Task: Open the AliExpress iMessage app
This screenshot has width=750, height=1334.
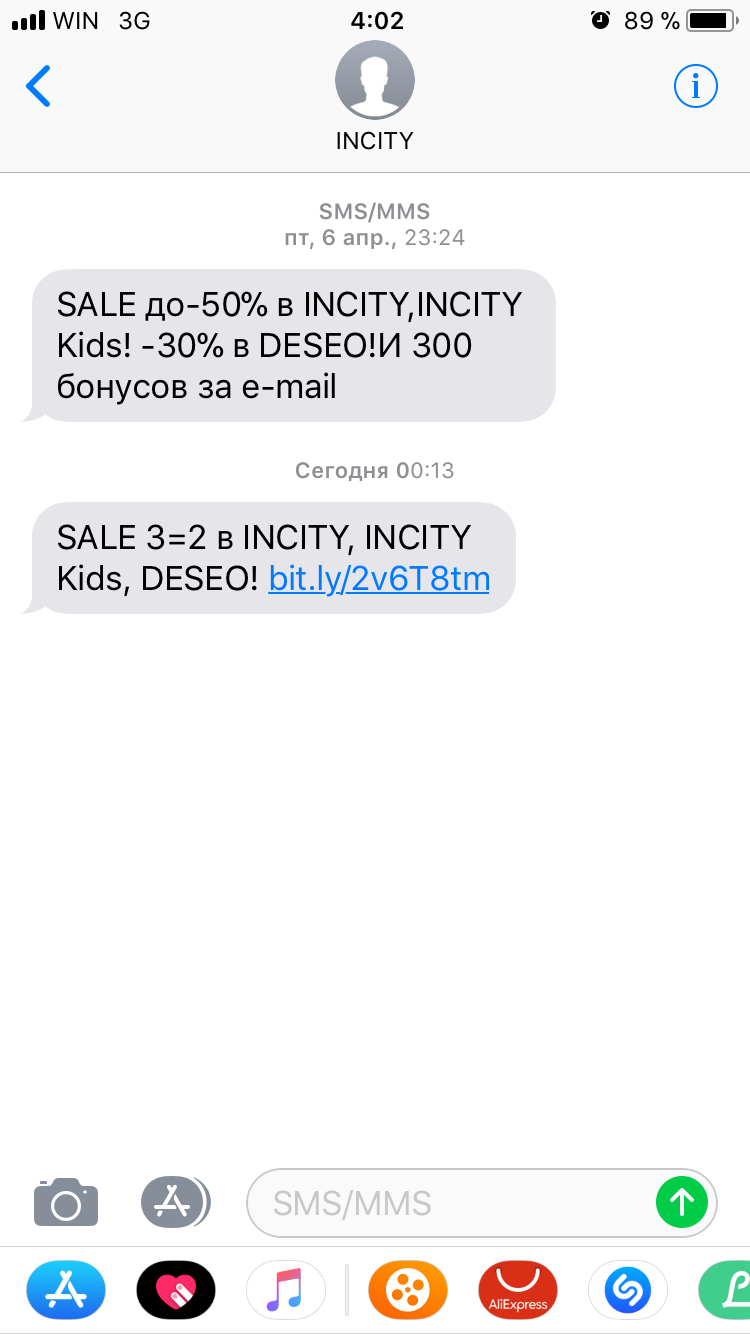Action: 518,1291
